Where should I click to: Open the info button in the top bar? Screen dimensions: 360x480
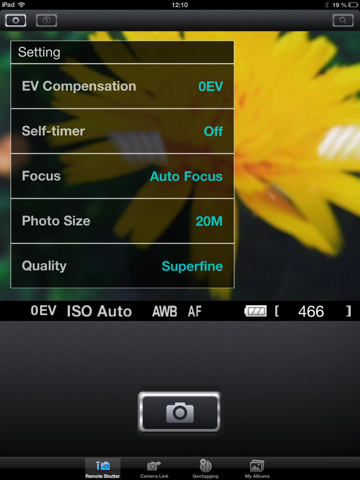coord(46,21)
